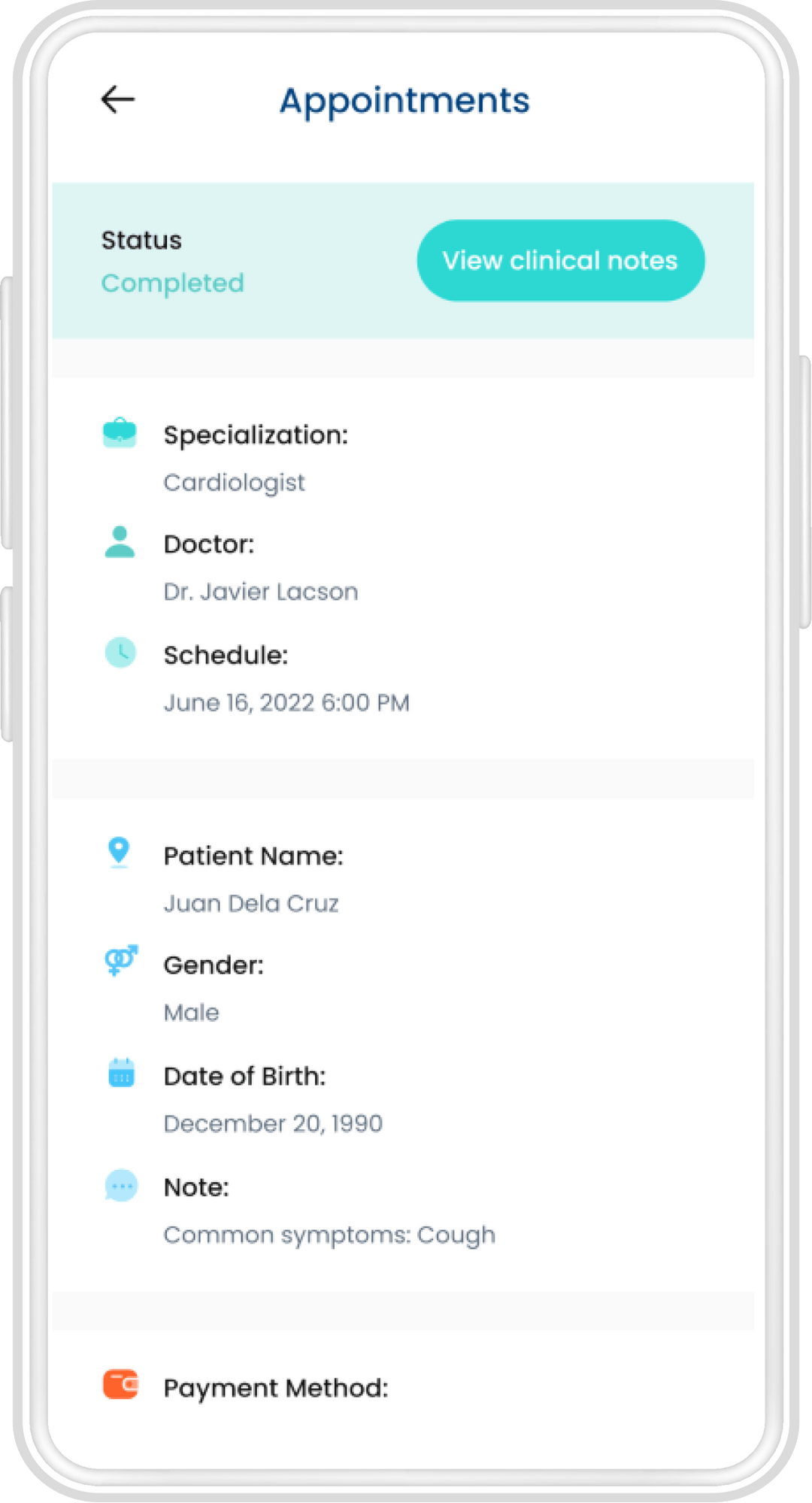The image size is (812, 1503).
Task: Tap the gender value Male
Action: point(191,1012)
